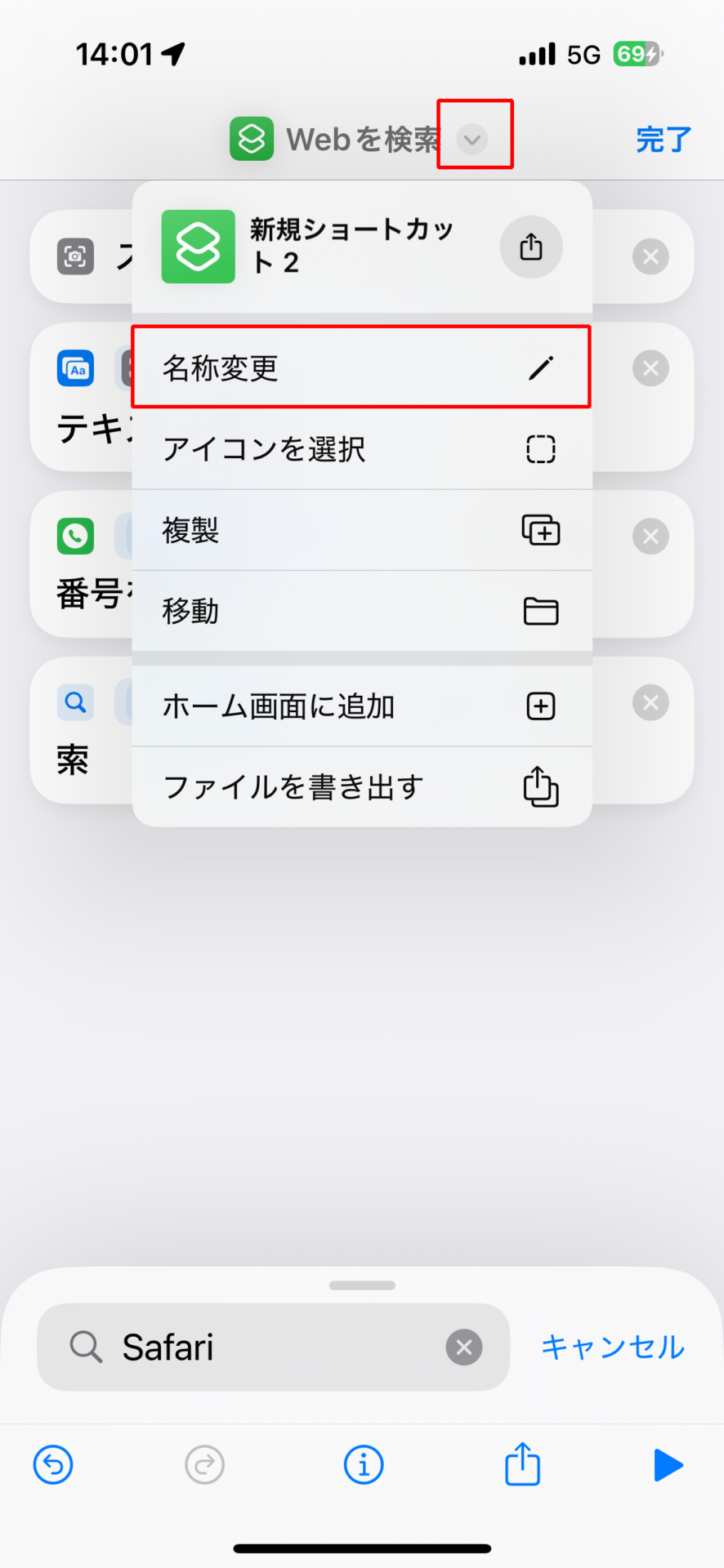The width and height of the screenshot is (724, 1568).
Task: Open the Safari search field
Action: [x=273, y=1347]
